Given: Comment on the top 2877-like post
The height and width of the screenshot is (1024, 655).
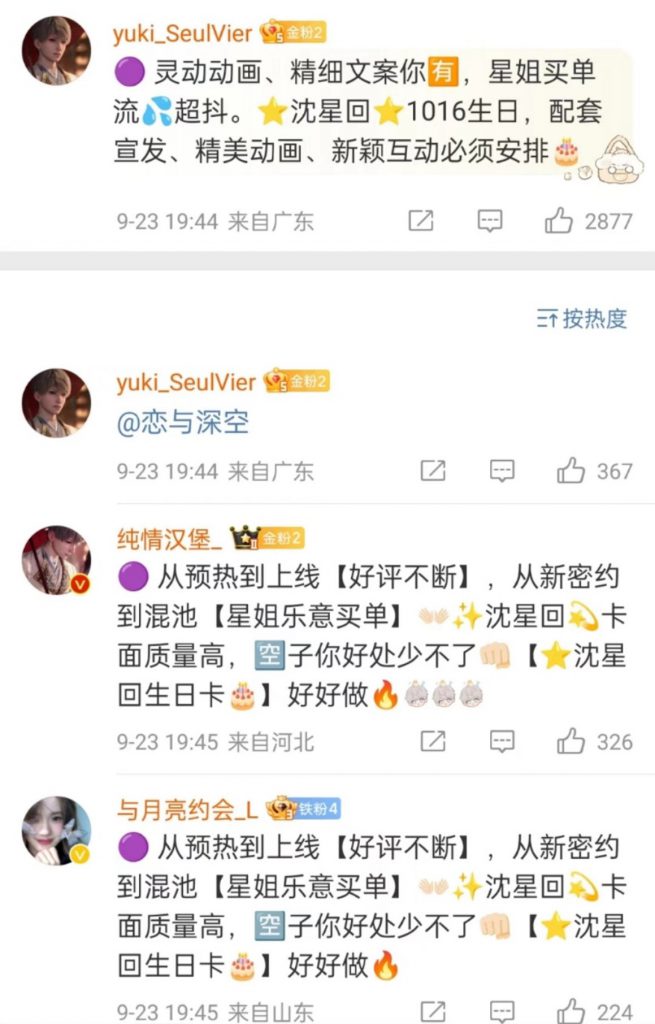Looking at the screenshot, I should (490, 221).
